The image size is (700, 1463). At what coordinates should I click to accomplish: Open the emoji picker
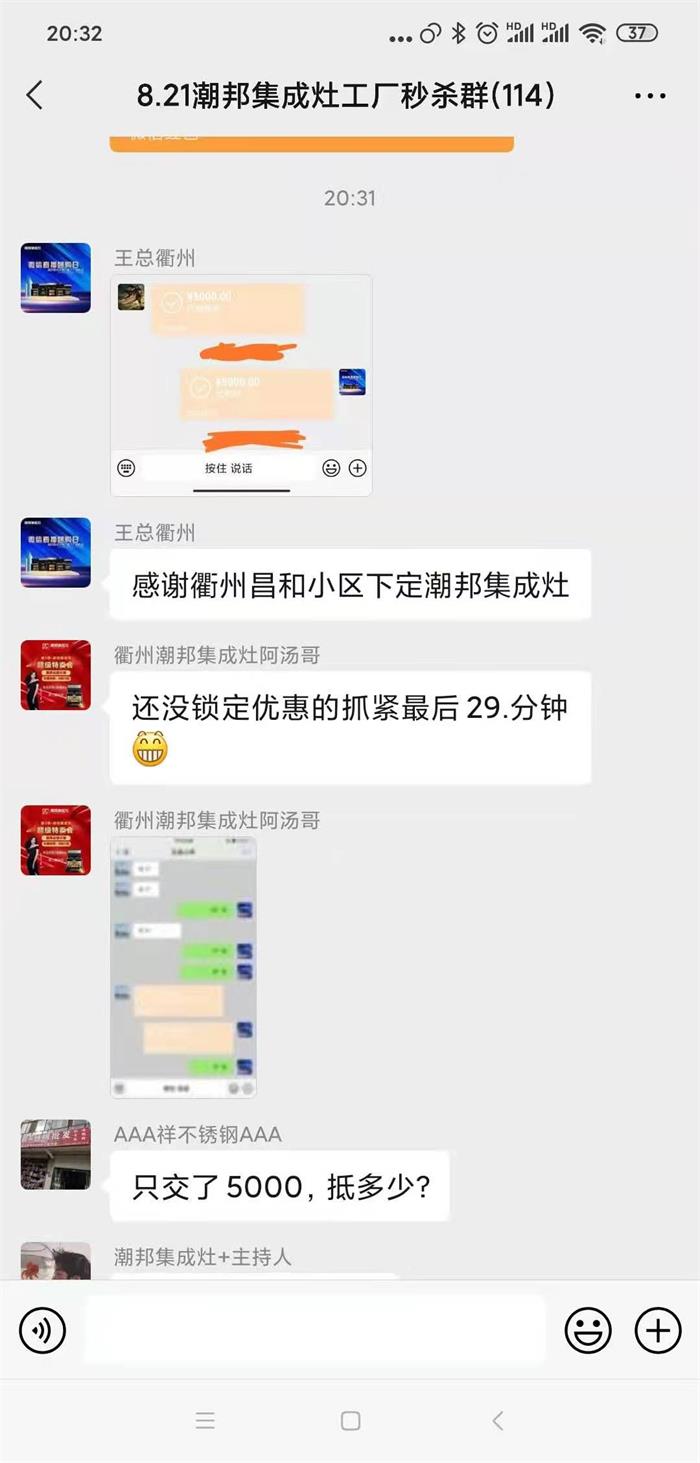(x=588, y=1330)
